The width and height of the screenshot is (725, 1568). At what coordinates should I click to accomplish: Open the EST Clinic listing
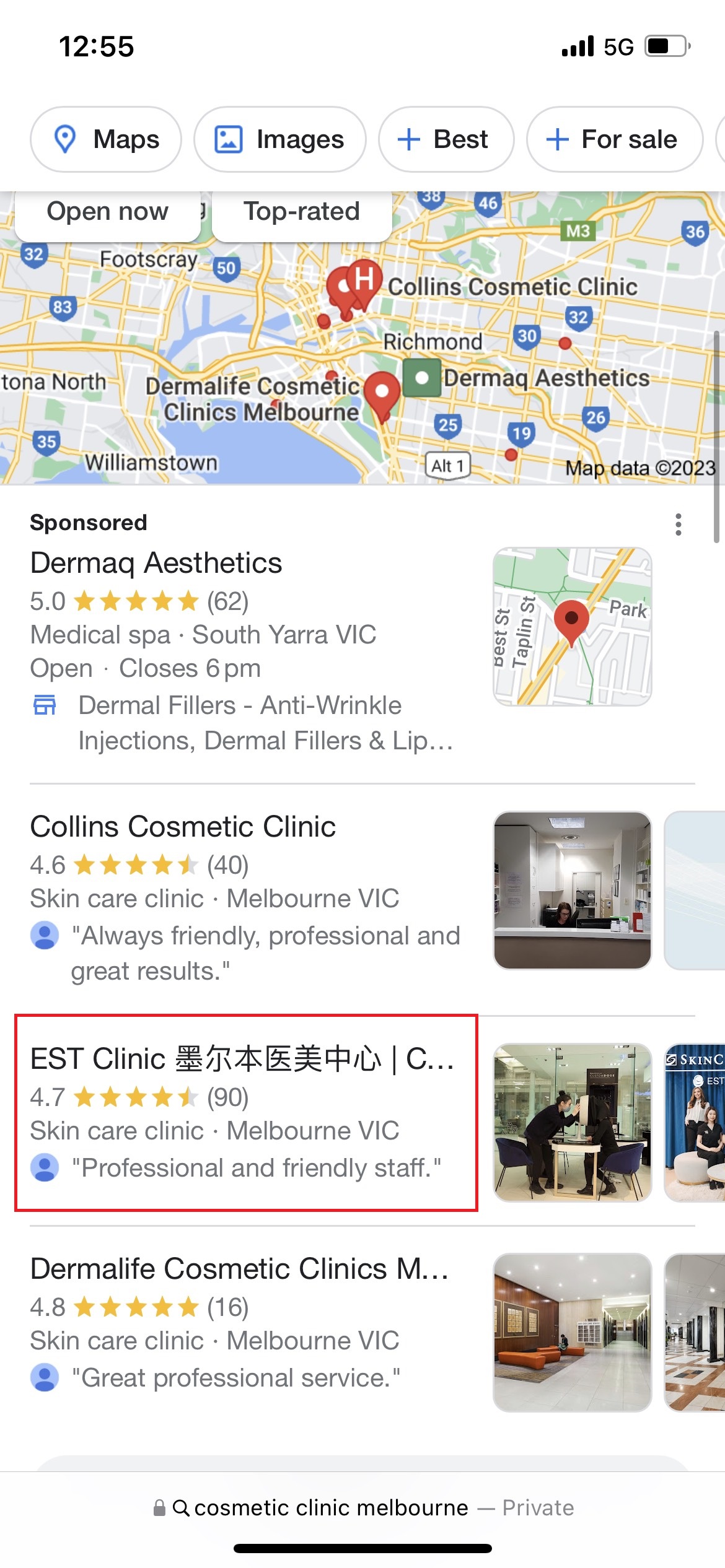point(246,1112)
